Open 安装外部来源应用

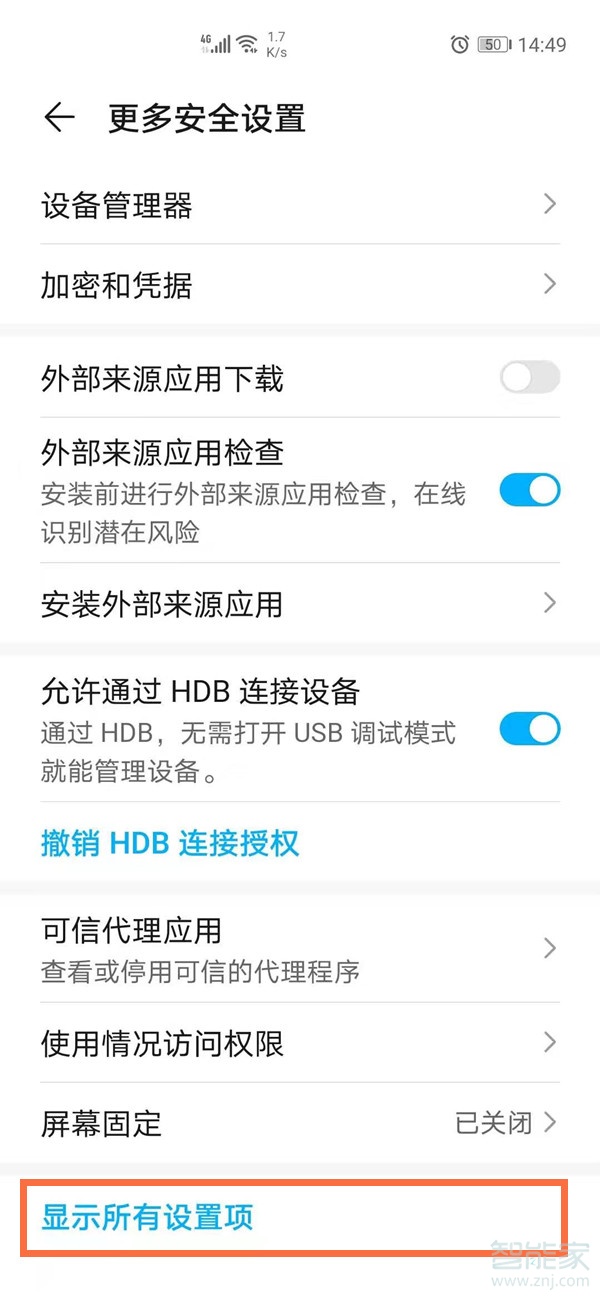click(x=300, y=603)
